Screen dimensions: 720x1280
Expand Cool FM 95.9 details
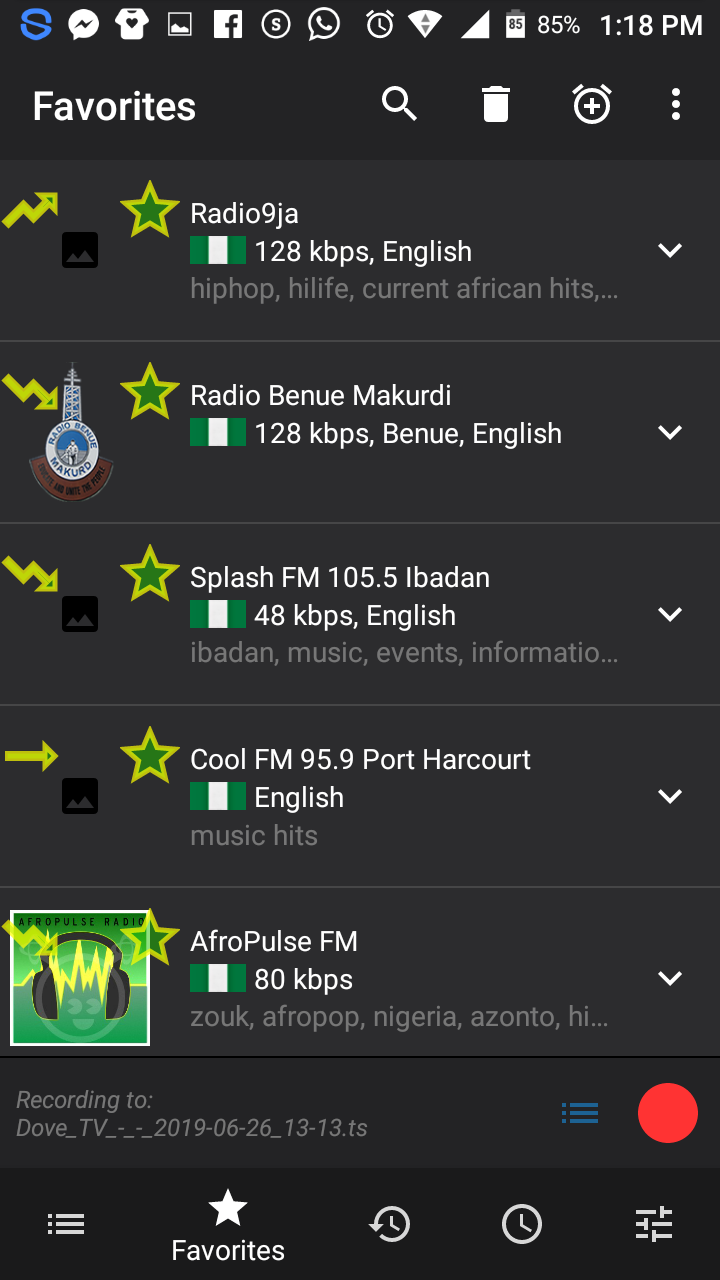pyautogui.click(x=670, y=797)
